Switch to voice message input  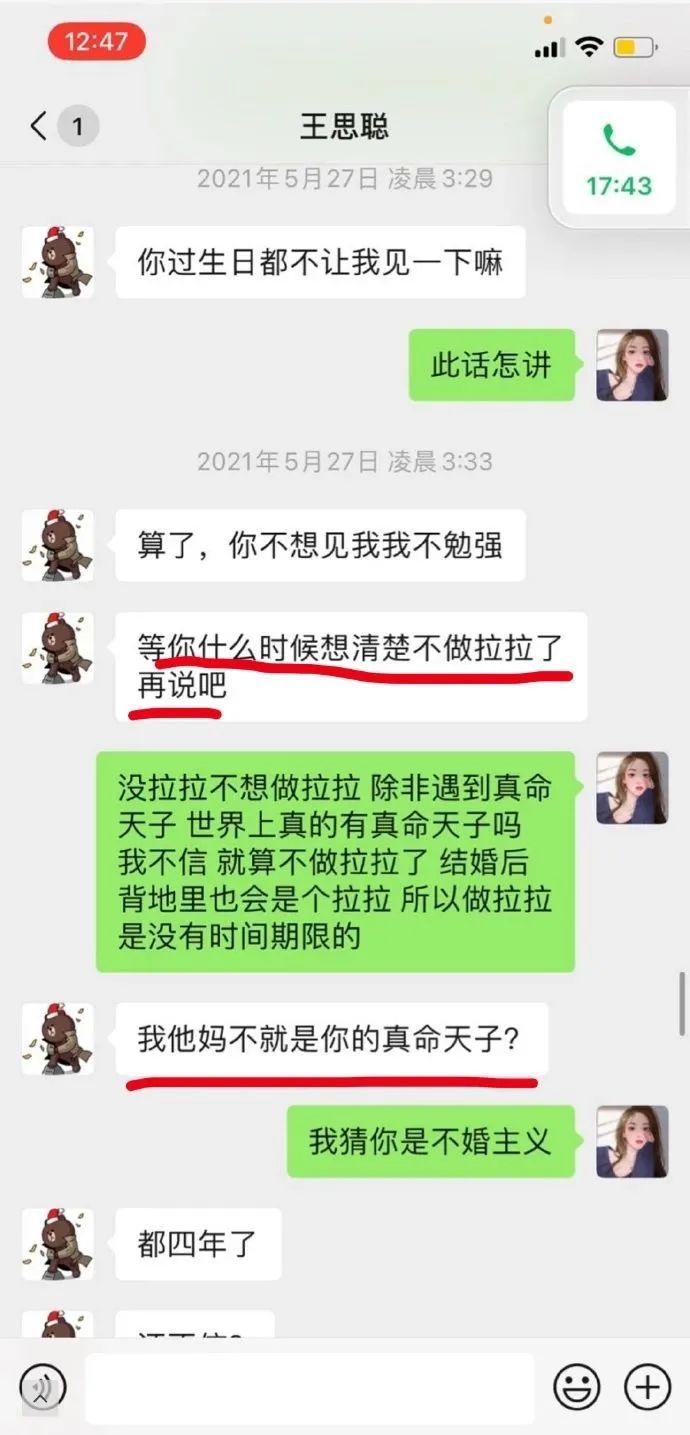pyautogui.click(x=43, y=1387)
